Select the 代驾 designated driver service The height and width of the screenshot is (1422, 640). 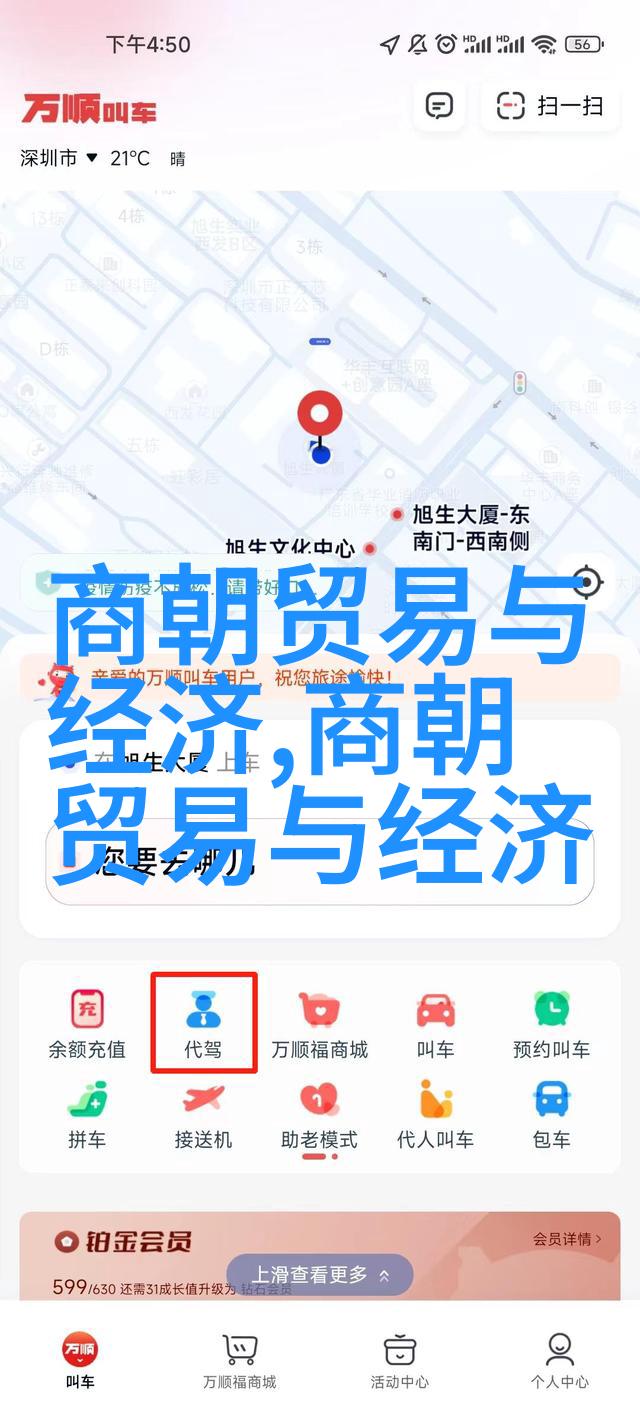tap(204, 1024)
